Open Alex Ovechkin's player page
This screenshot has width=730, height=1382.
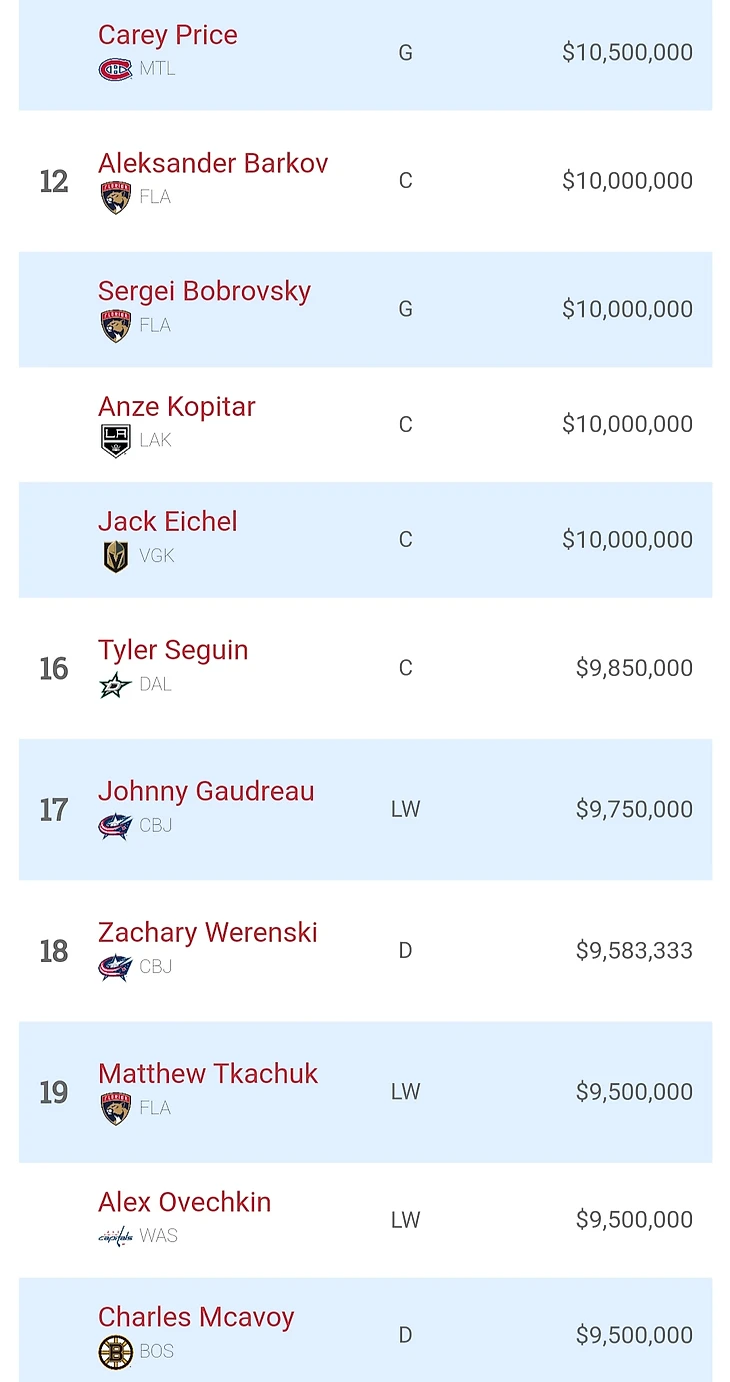coord(184,1202)
